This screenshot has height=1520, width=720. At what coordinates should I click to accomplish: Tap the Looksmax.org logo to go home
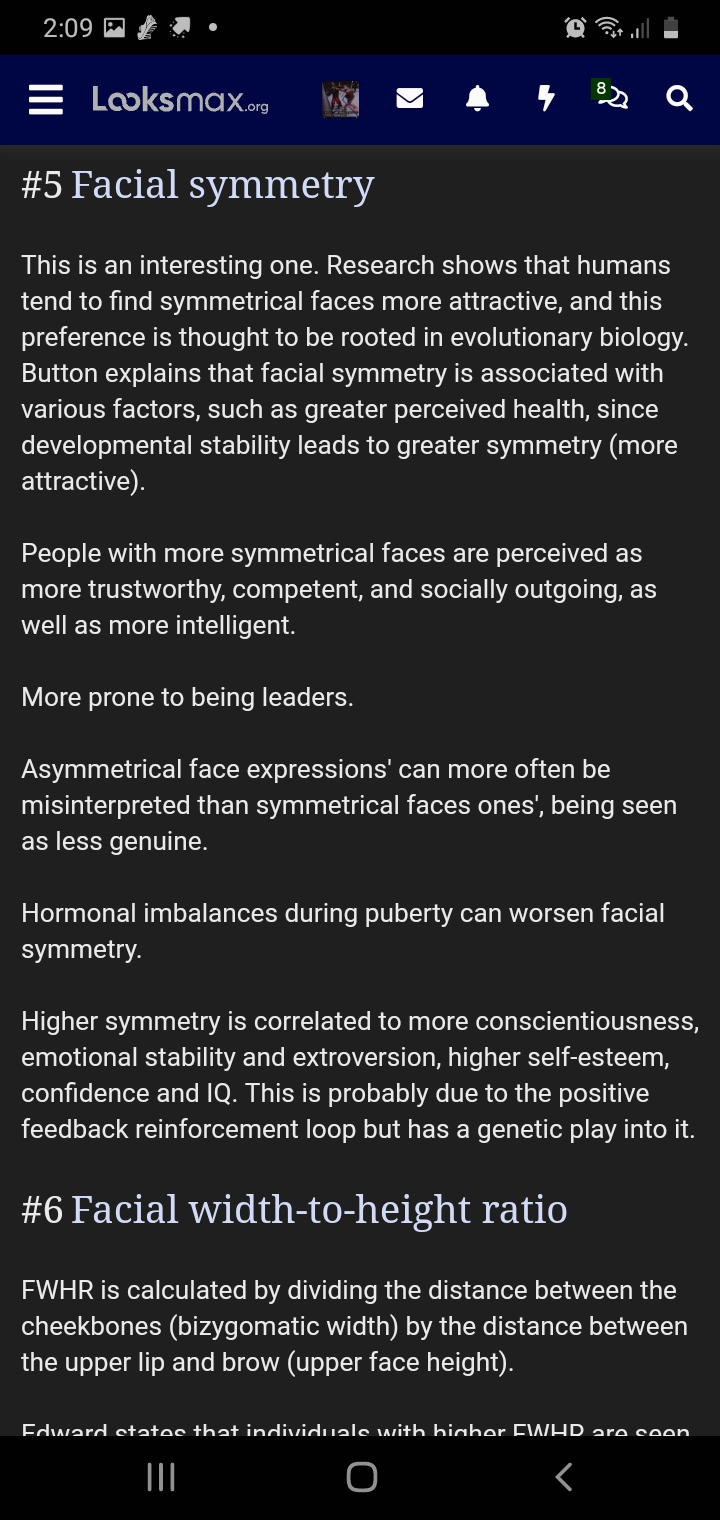pos(180,99)
